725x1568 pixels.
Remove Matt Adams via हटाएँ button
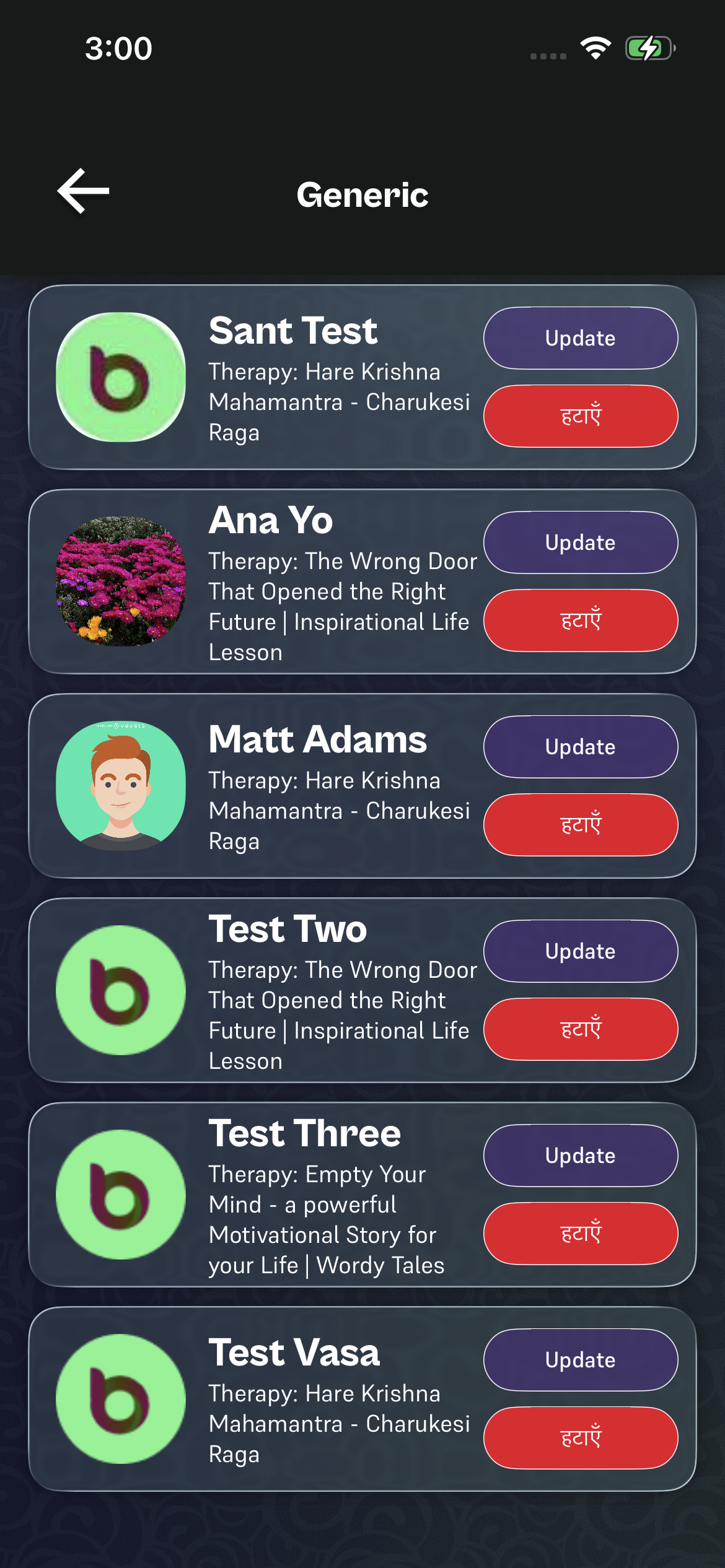[x=581, y=824]
